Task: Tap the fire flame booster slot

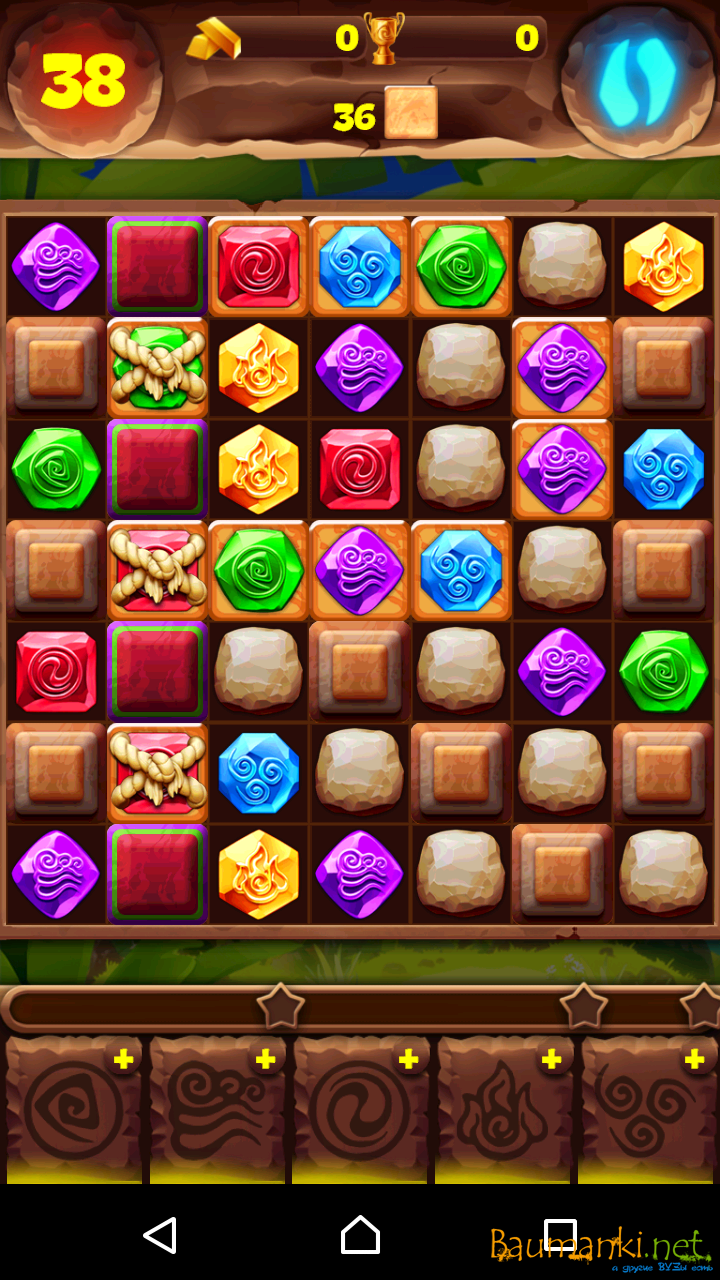Action: [504, 1110]
